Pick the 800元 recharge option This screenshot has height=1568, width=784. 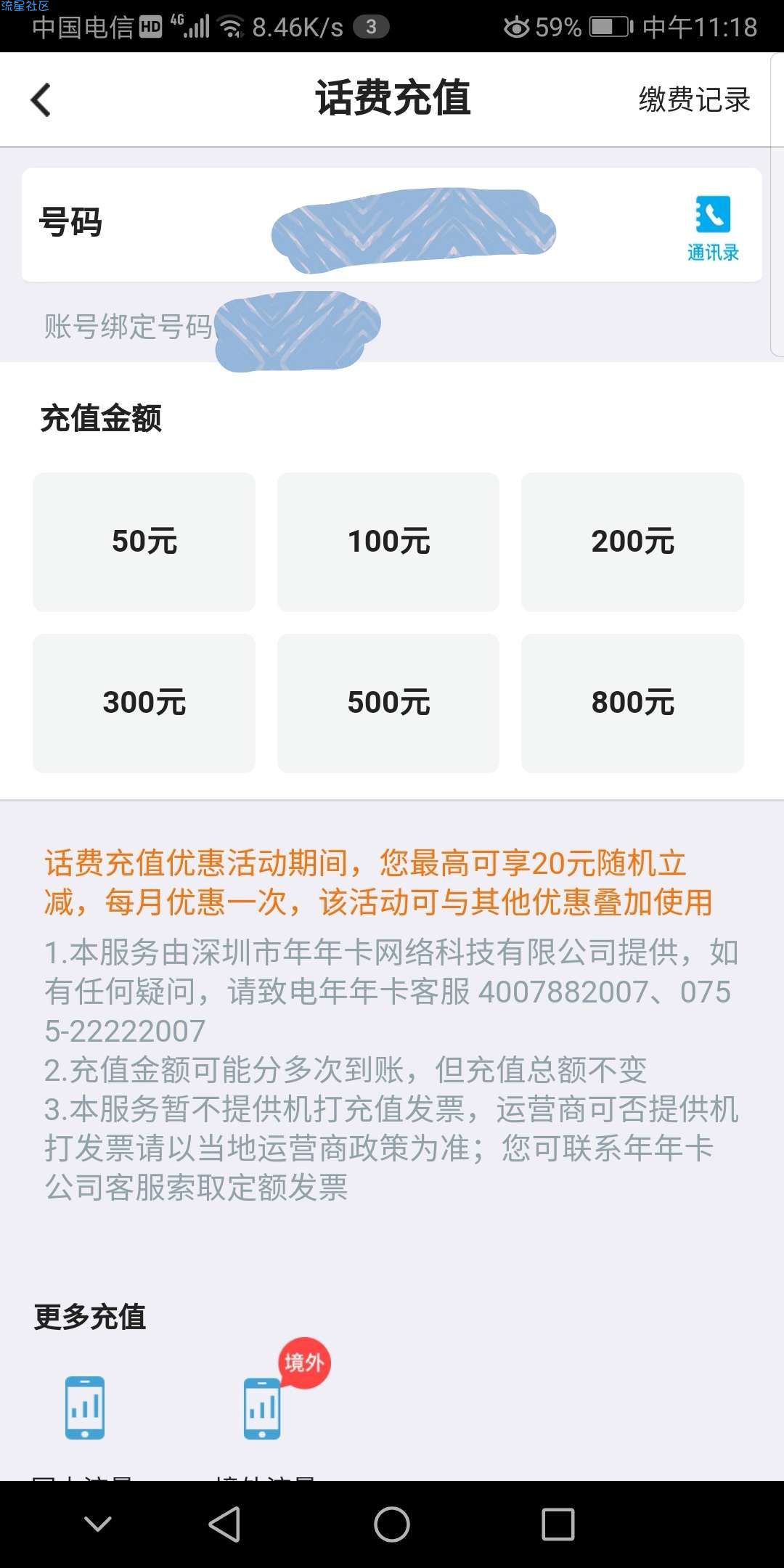(x=632, y=703)
